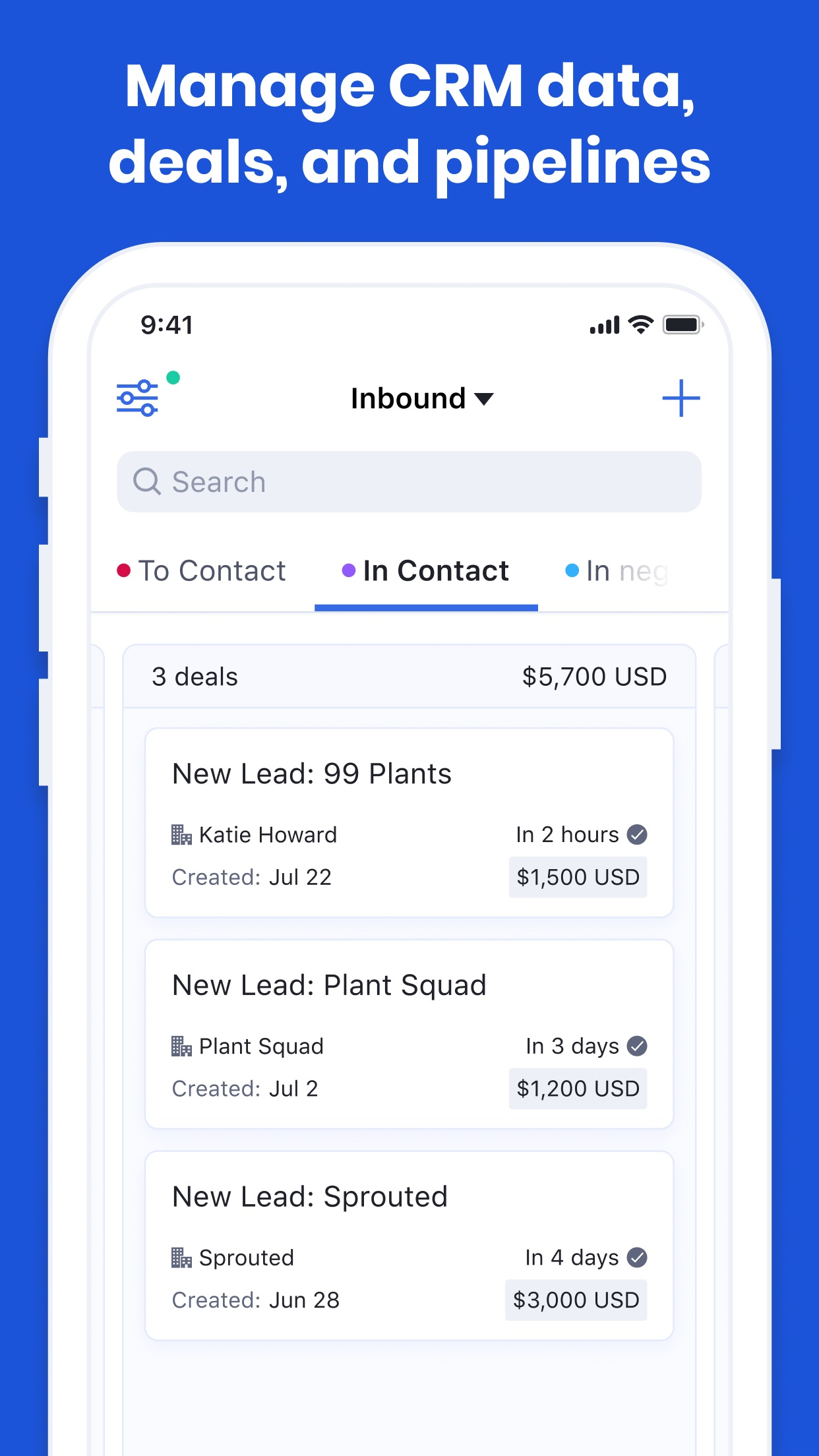Switch to the To Contact stage tab
The image size is (819, 1456).
click(212, 570)
